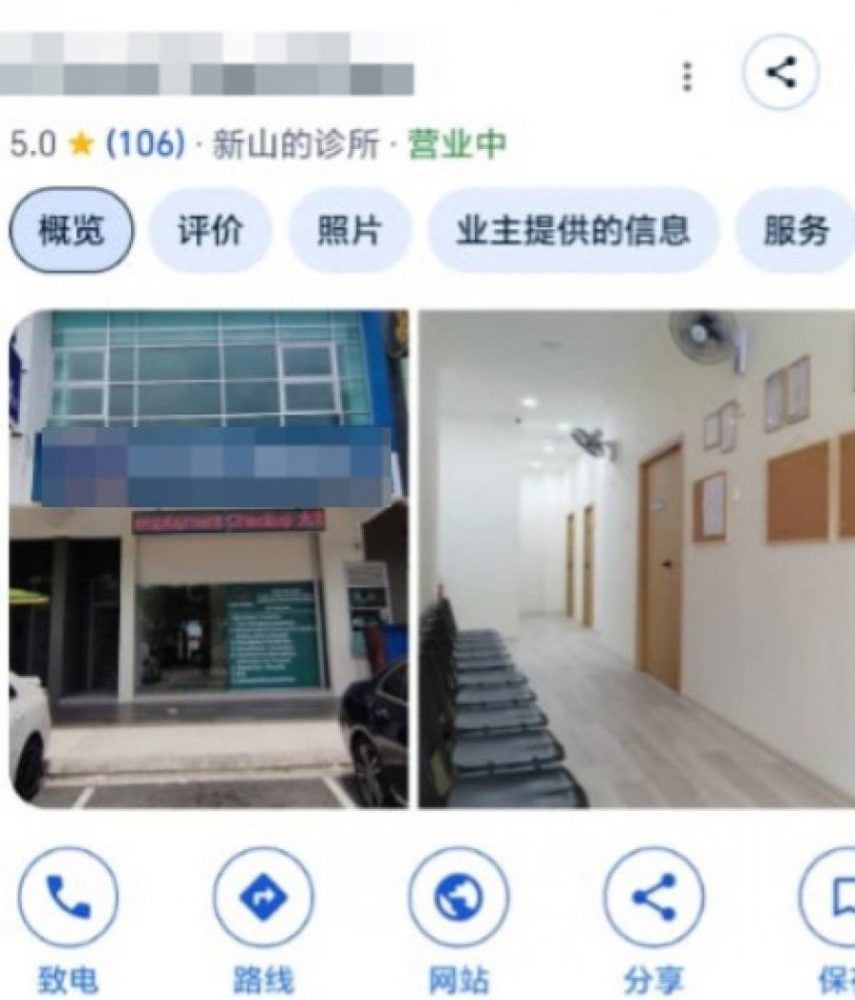Switch to 业主提供的信息 tab
Screen dimensions: 855x1000
point(573,231)
